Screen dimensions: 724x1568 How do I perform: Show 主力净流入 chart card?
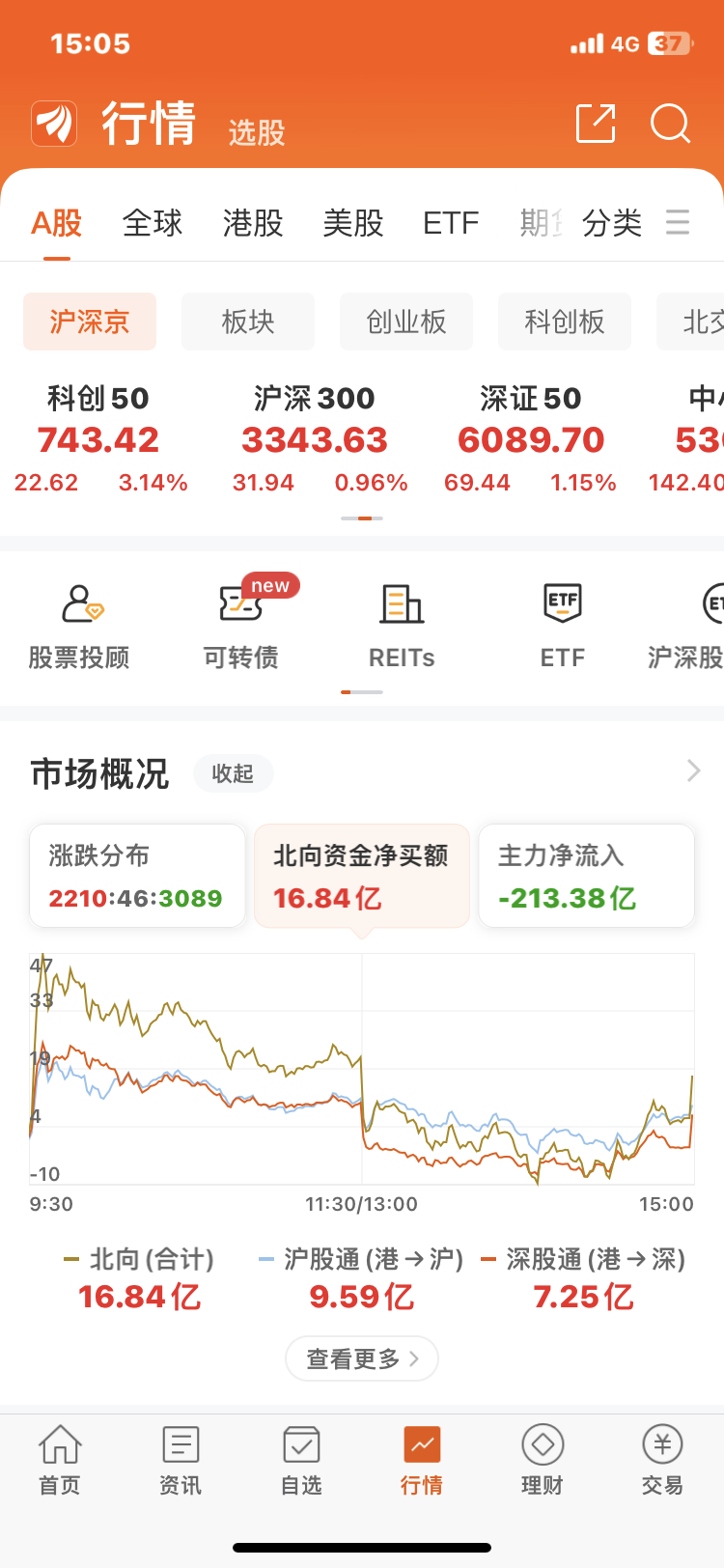[x=587, y=876]
